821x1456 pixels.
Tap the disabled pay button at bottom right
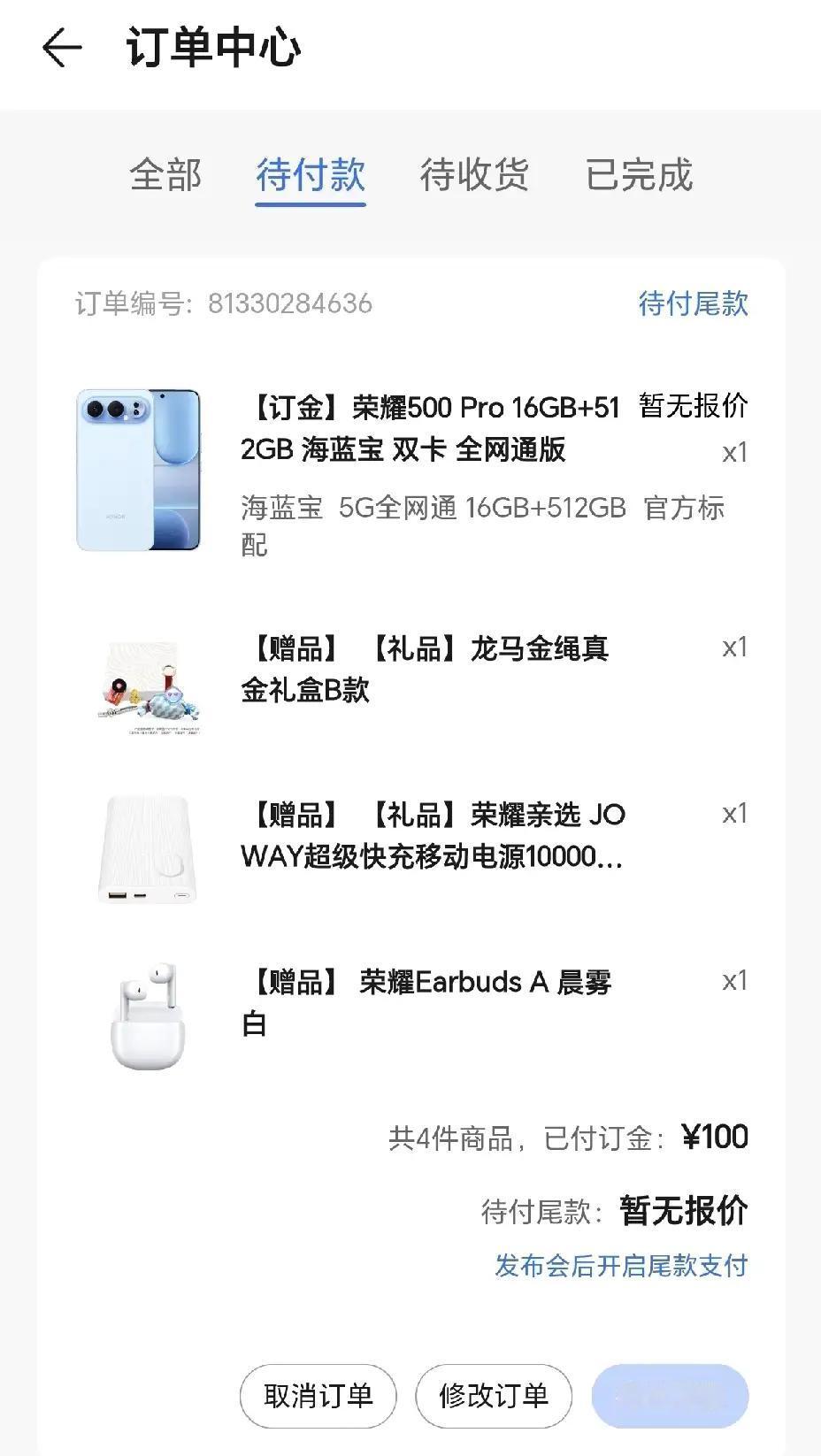click(x=668, y=1395)
